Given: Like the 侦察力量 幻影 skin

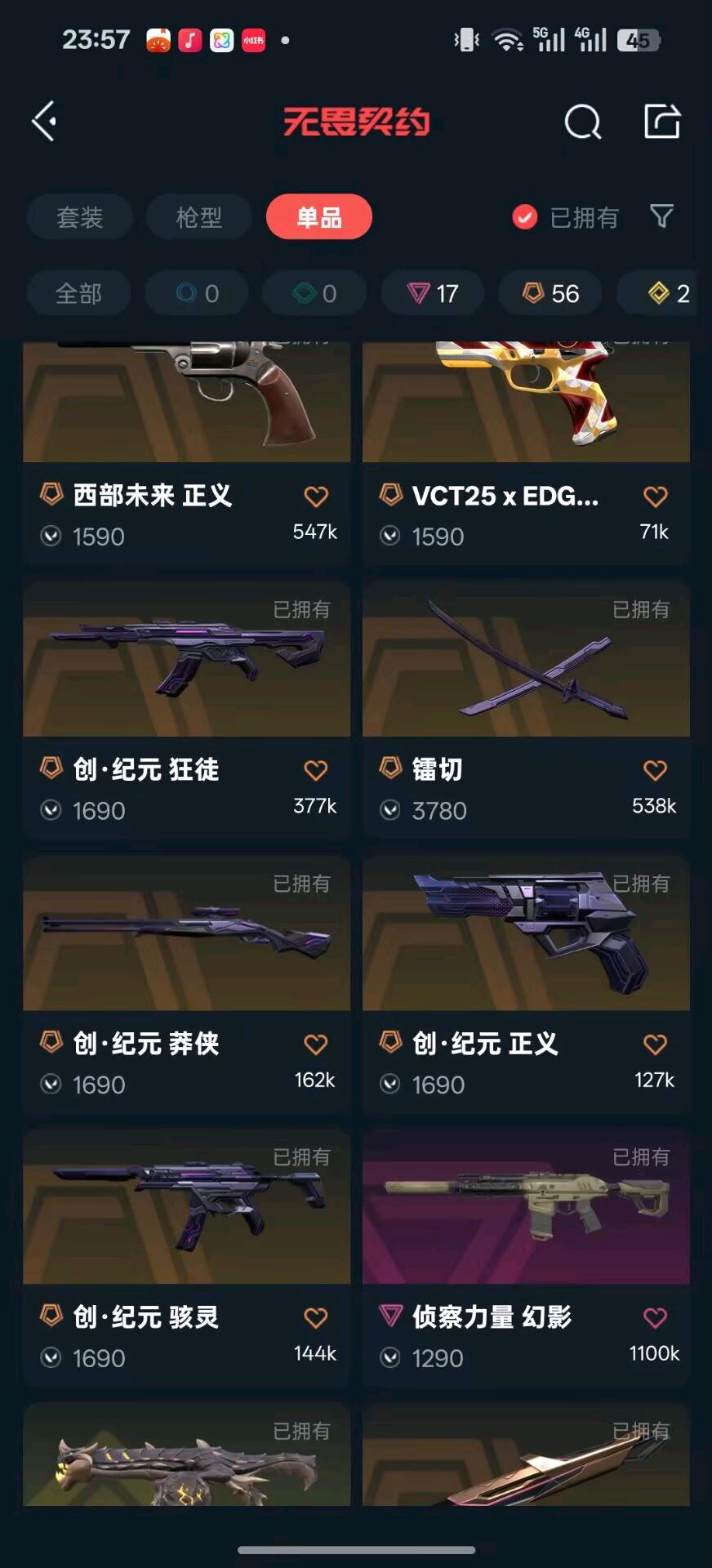Looking at the screenshot, I should click(x=655, y=1317).
